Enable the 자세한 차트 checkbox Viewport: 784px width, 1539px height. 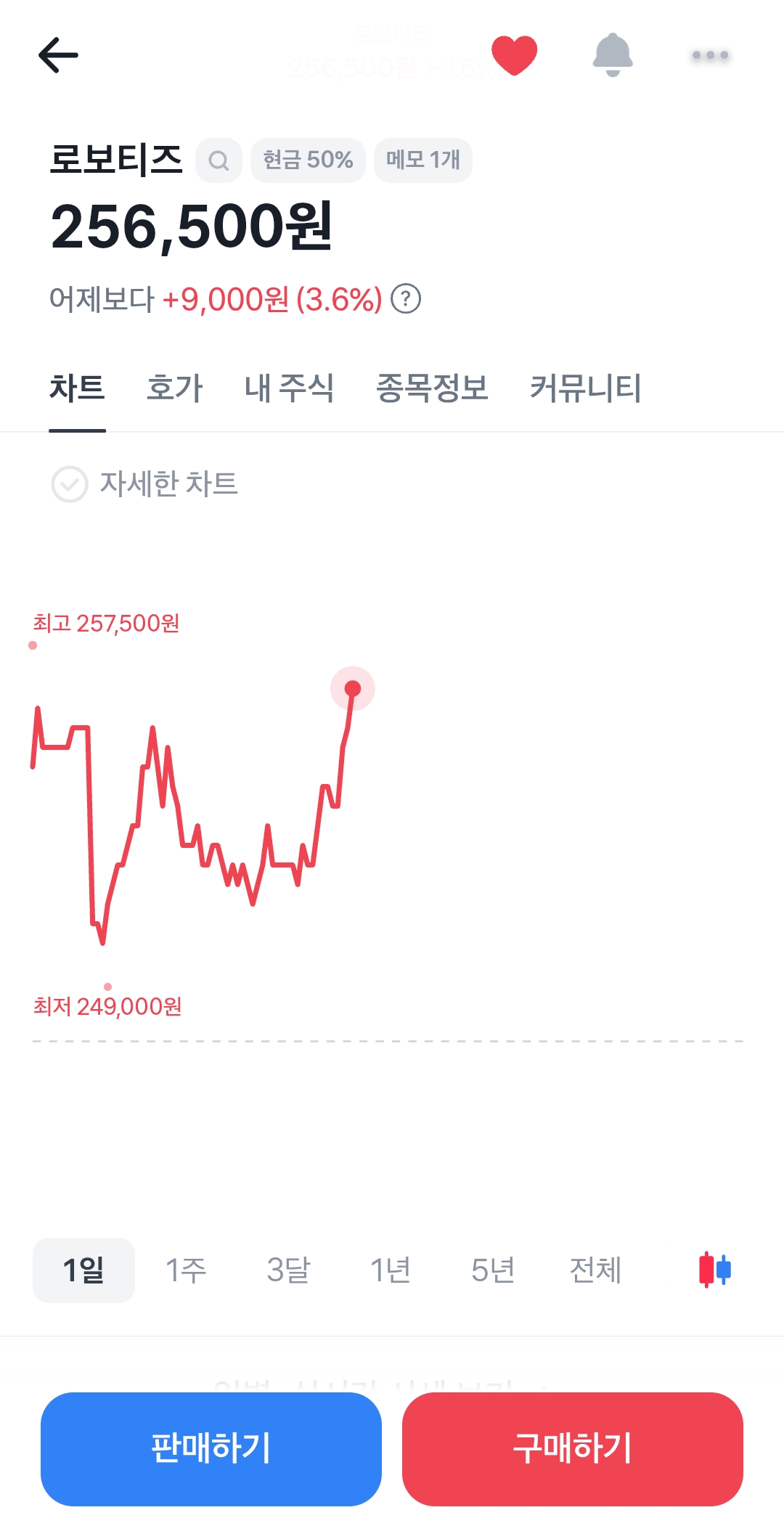(70, 484)
